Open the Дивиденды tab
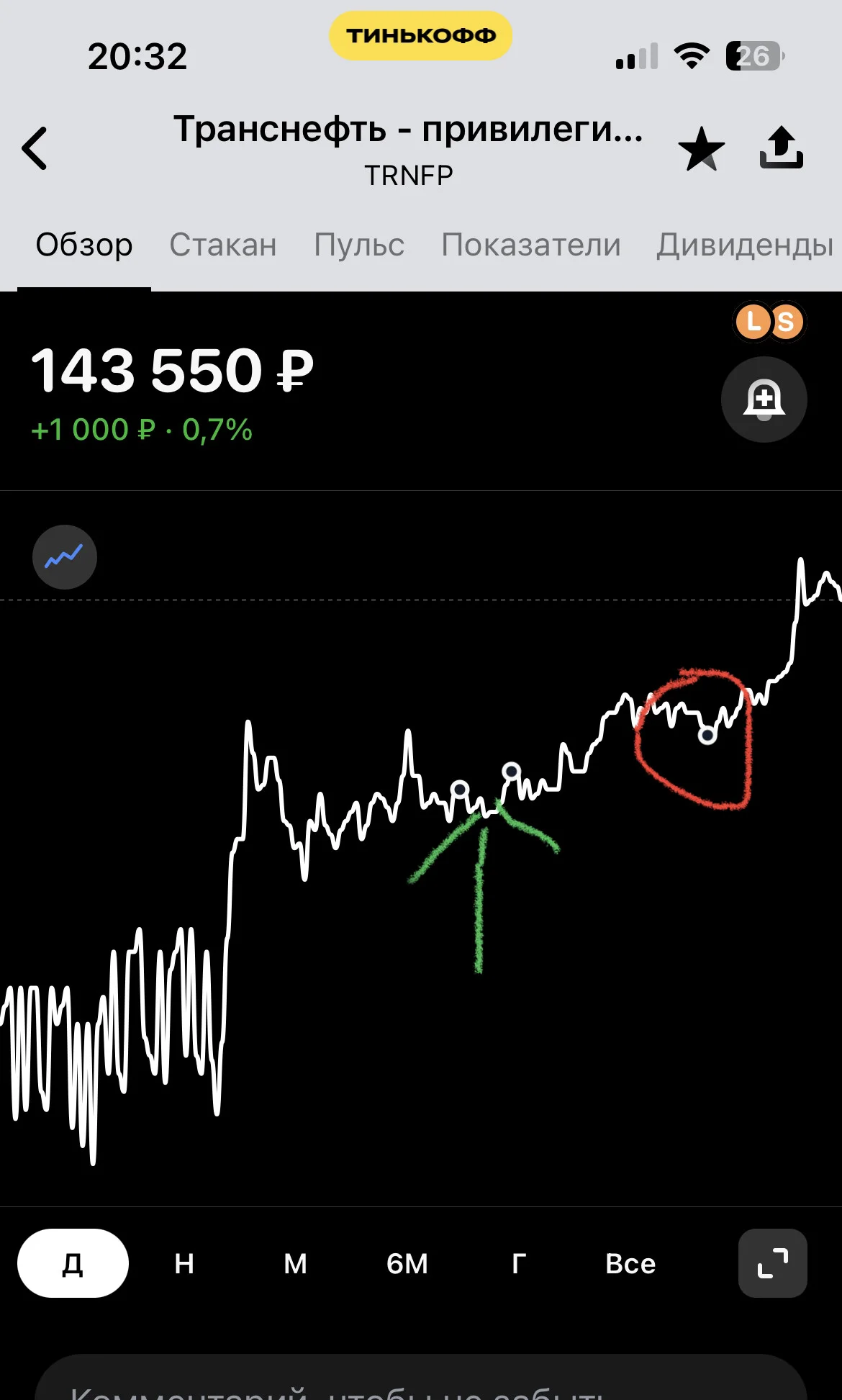 pos(746,245)
